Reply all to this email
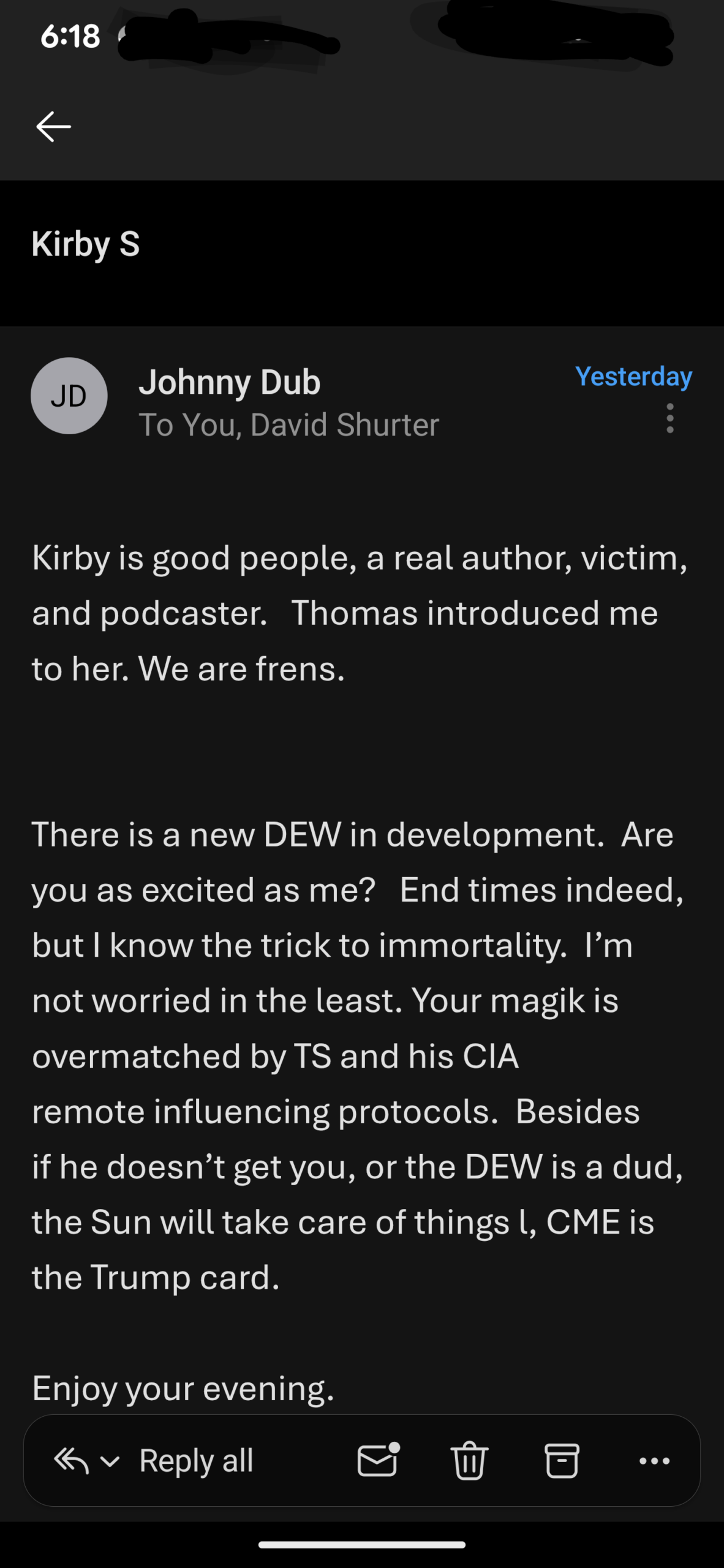 [x=195, y=1461]
